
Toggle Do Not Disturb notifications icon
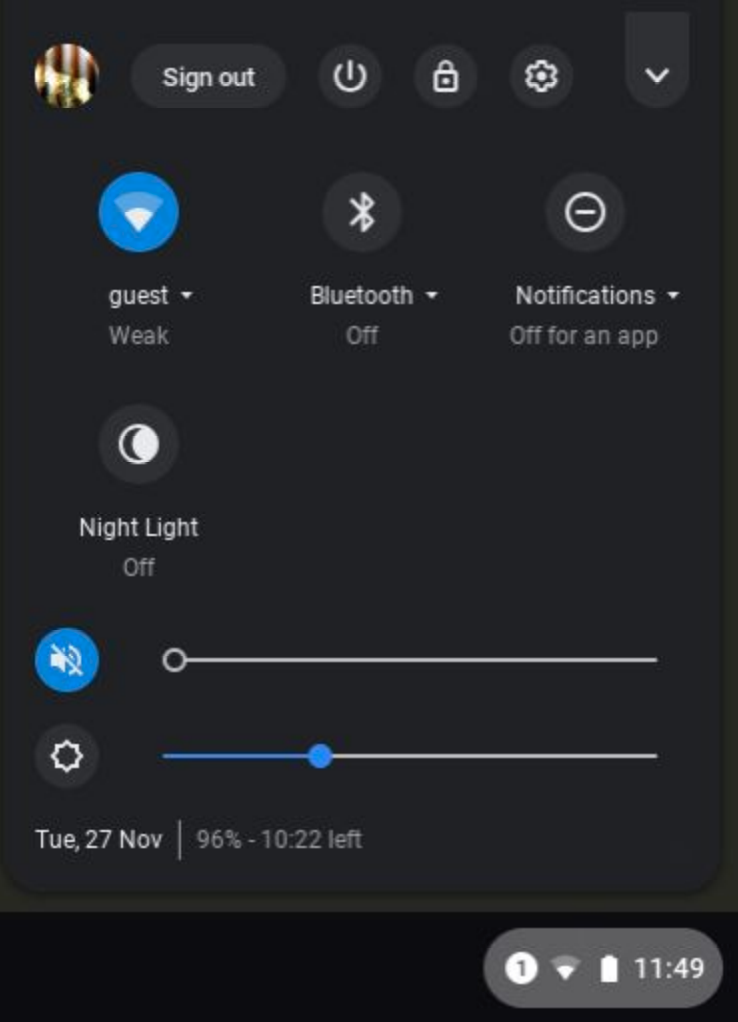585,212
